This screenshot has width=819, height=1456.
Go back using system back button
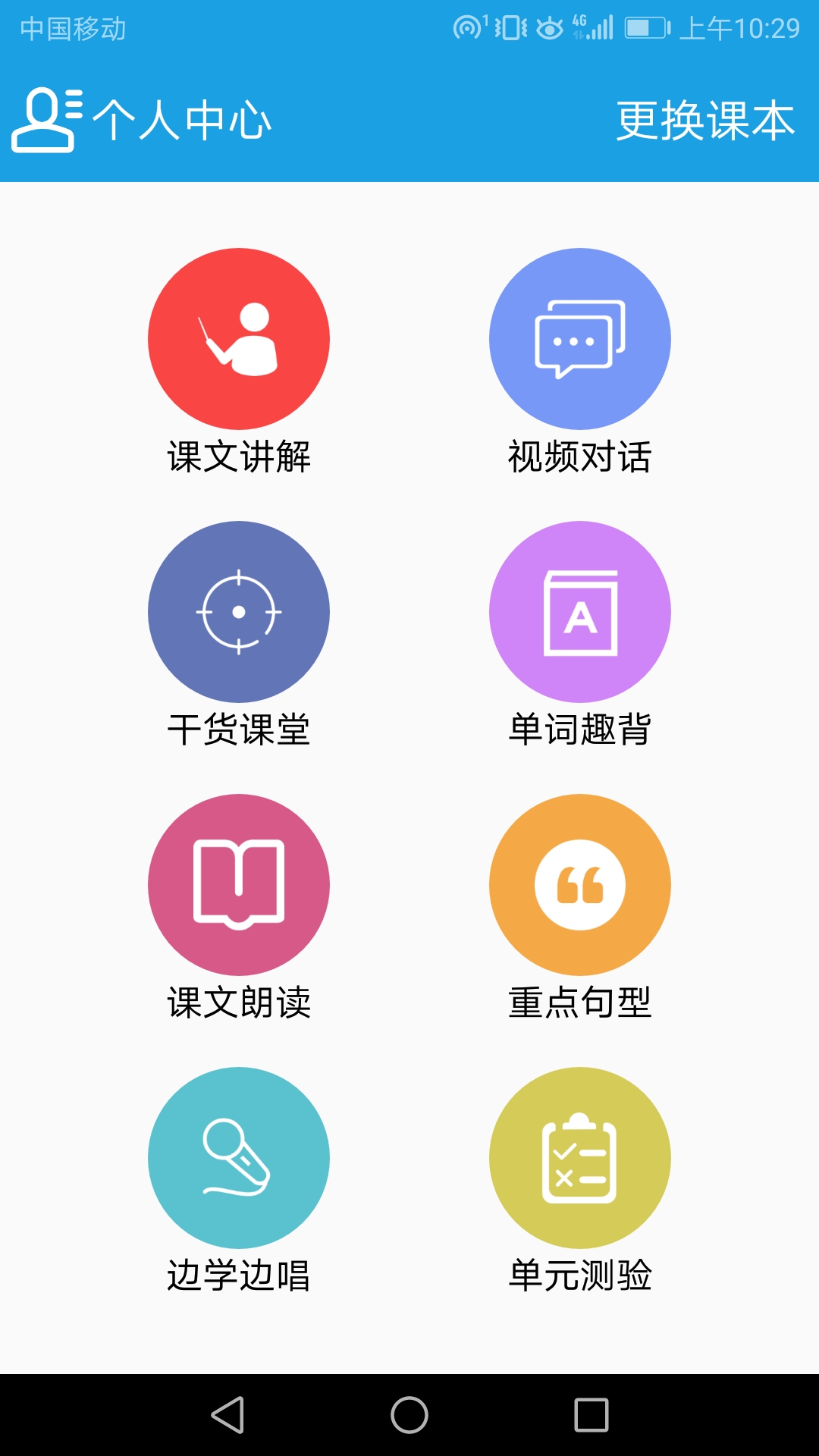point(227,1415)
